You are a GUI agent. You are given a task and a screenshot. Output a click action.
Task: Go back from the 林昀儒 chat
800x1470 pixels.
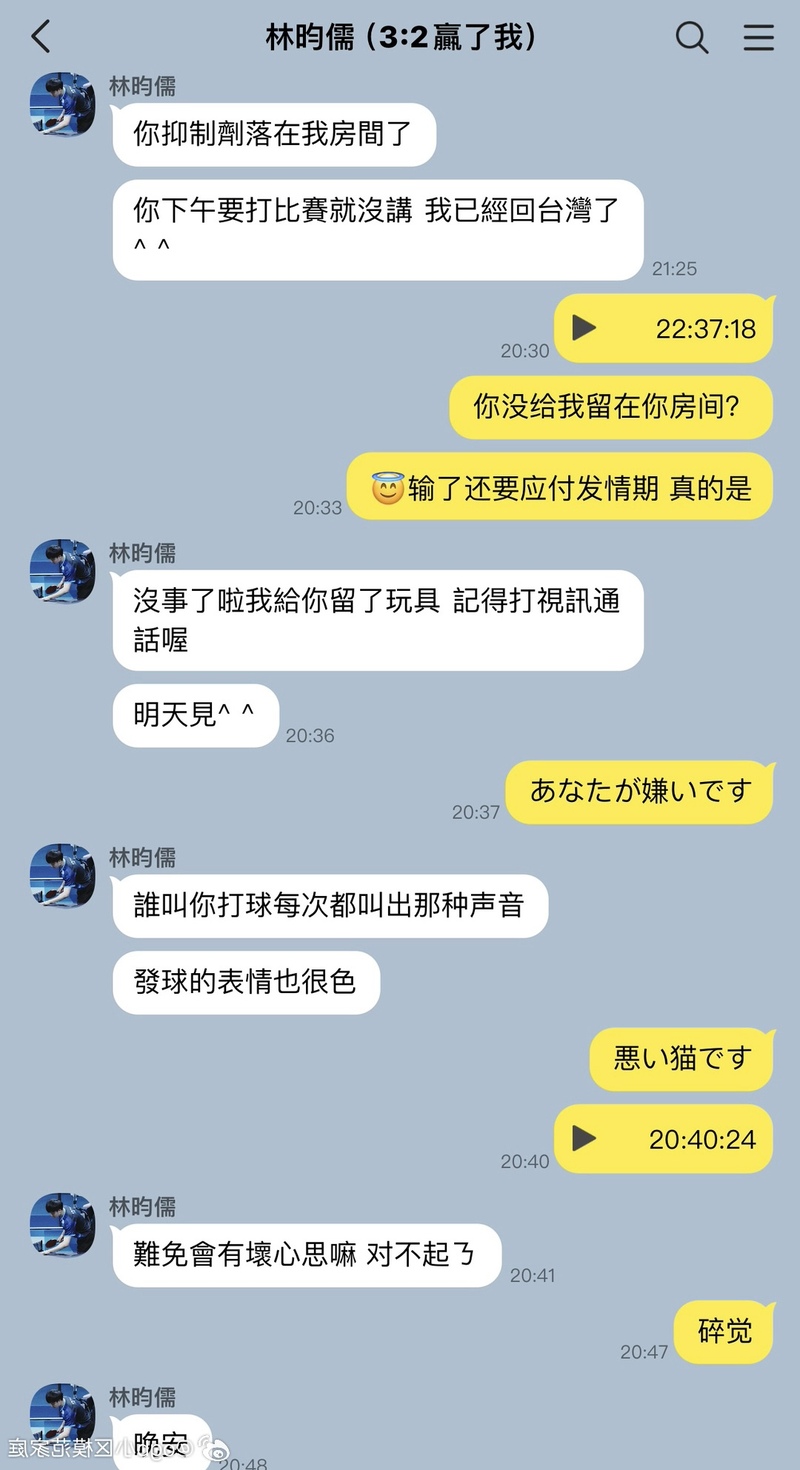click(x=40, y=37)
